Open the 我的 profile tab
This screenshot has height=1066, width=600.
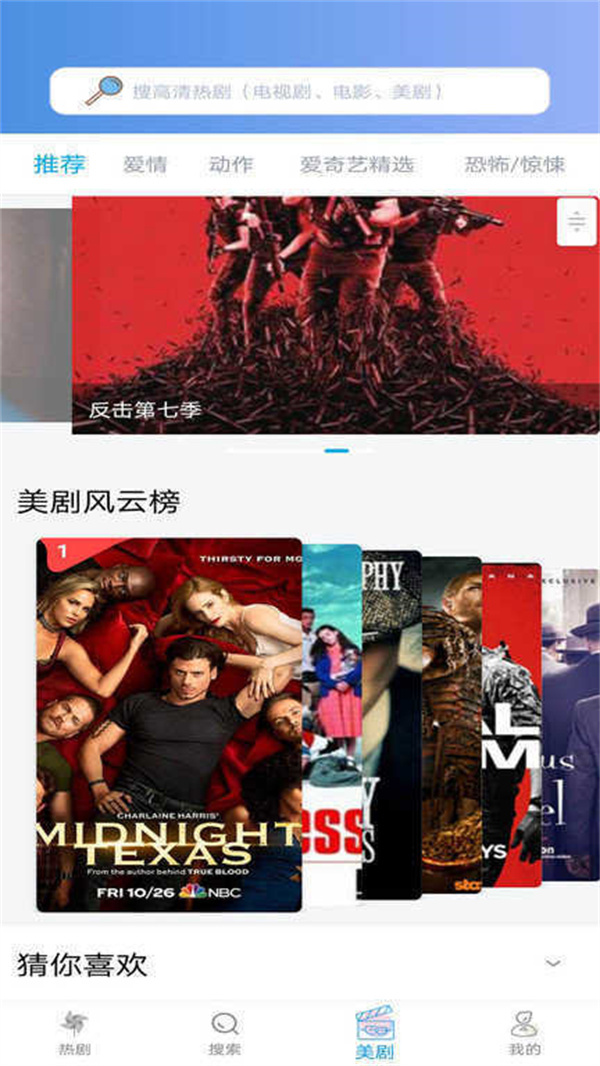[524, 1034]
